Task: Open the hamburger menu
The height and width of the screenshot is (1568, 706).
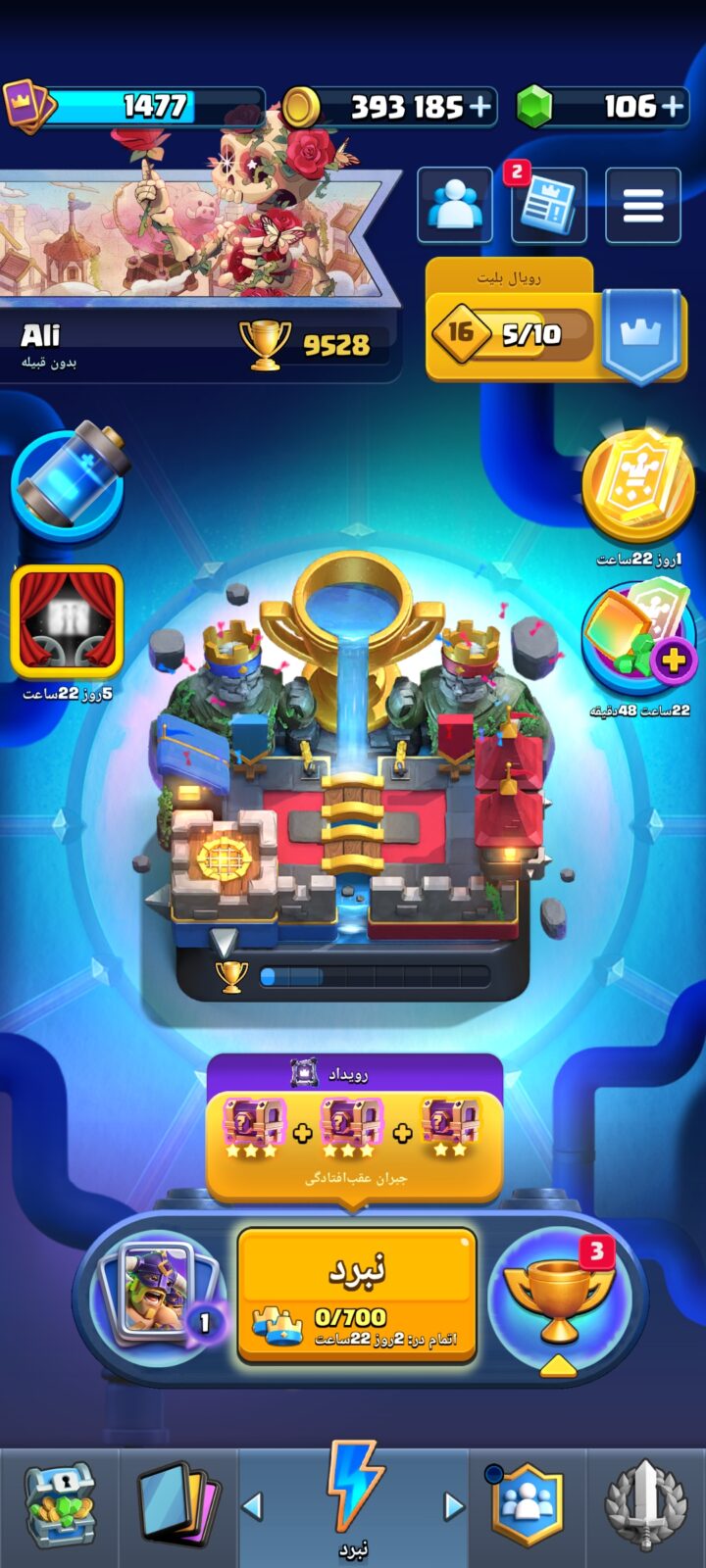Action: coord(643,205)
